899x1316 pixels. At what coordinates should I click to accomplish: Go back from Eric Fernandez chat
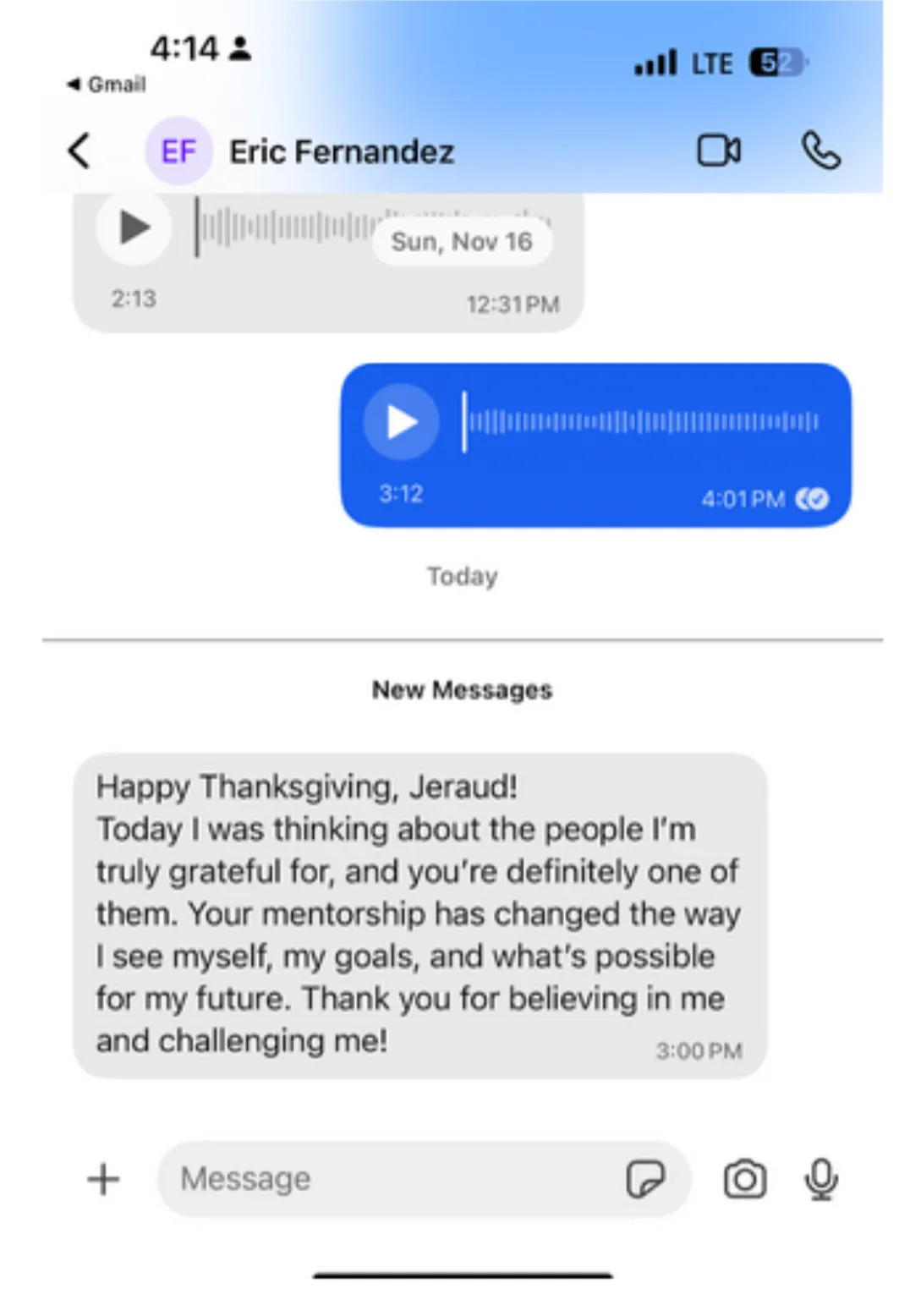click(79, 151)
